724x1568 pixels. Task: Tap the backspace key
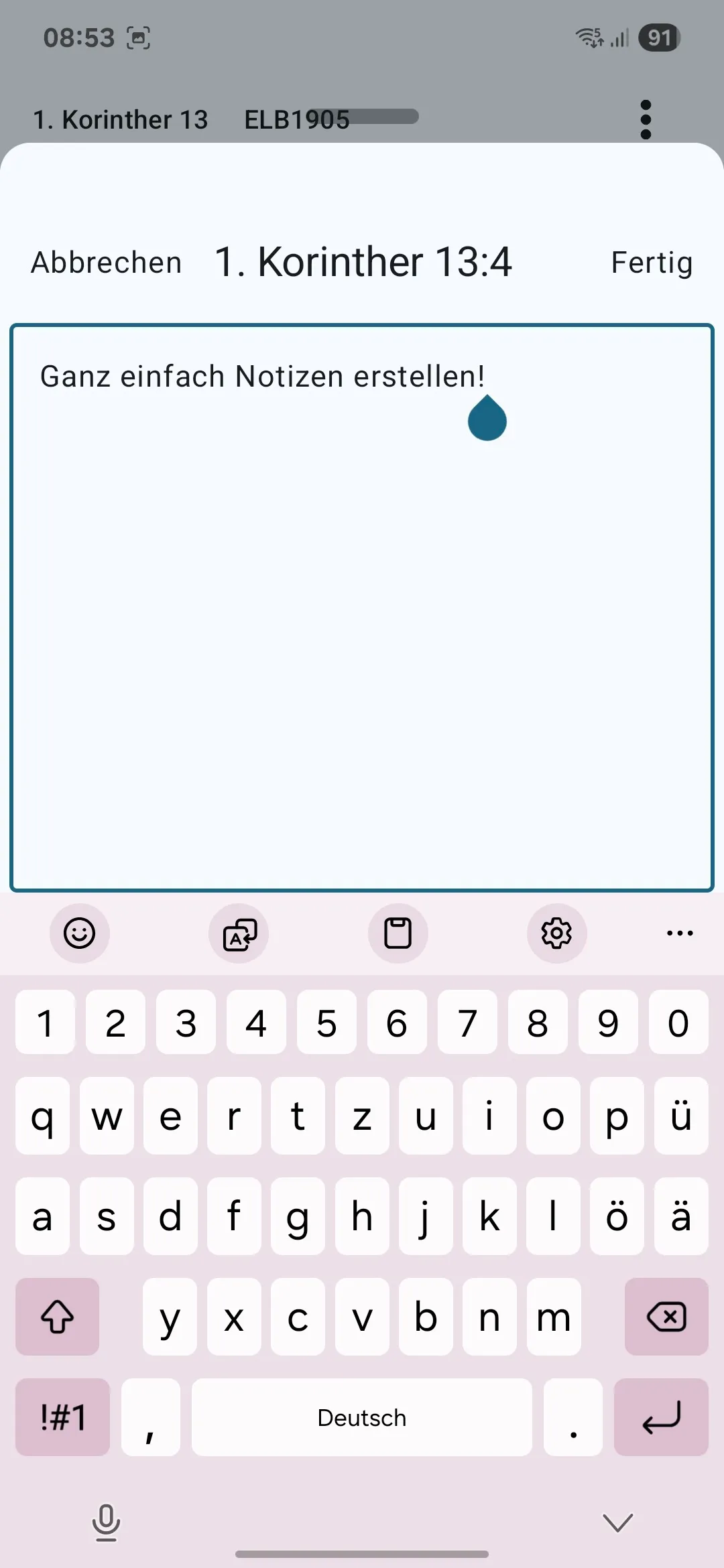pyautogui.click(x=666, y=1317)
